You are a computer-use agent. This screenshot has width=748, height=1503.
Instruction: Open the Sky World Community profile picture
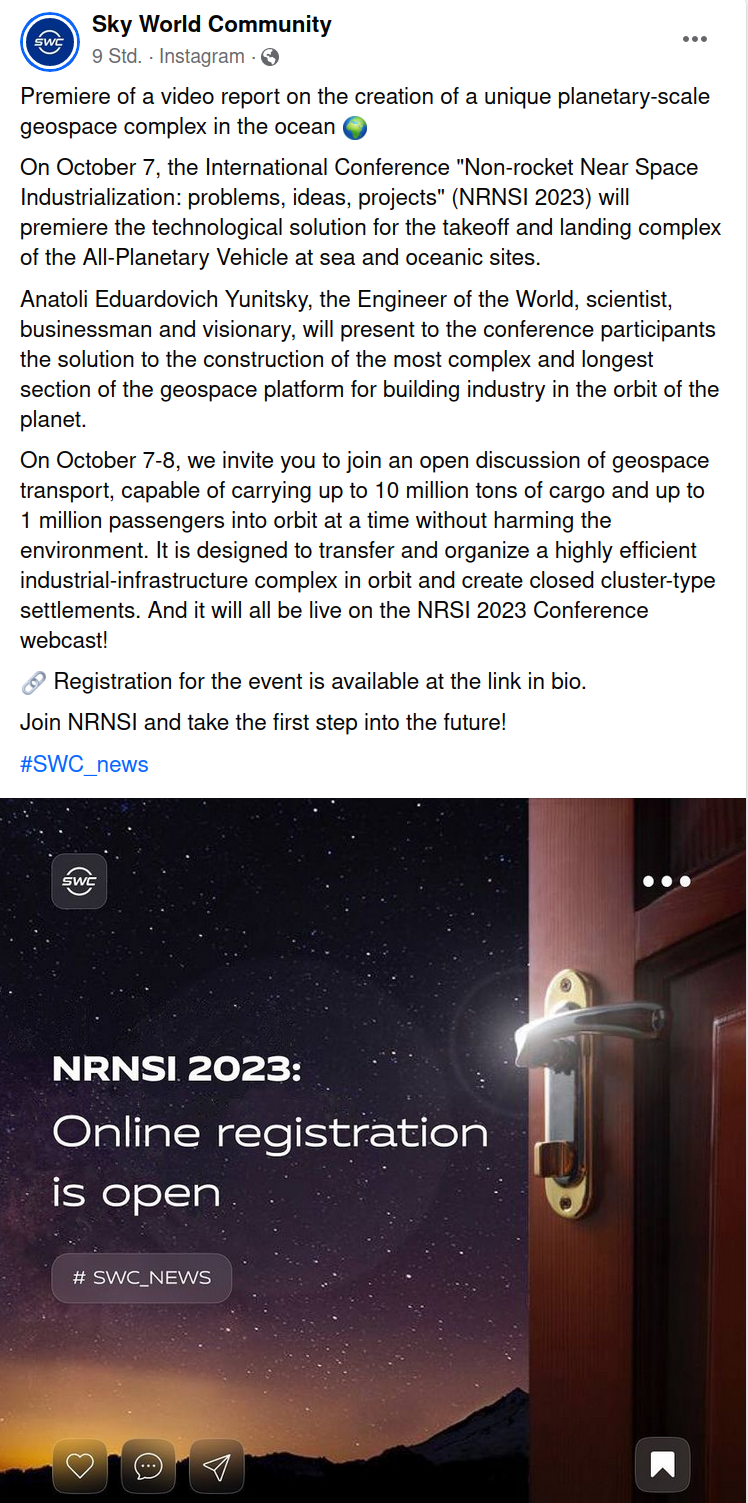coord(50,42)
